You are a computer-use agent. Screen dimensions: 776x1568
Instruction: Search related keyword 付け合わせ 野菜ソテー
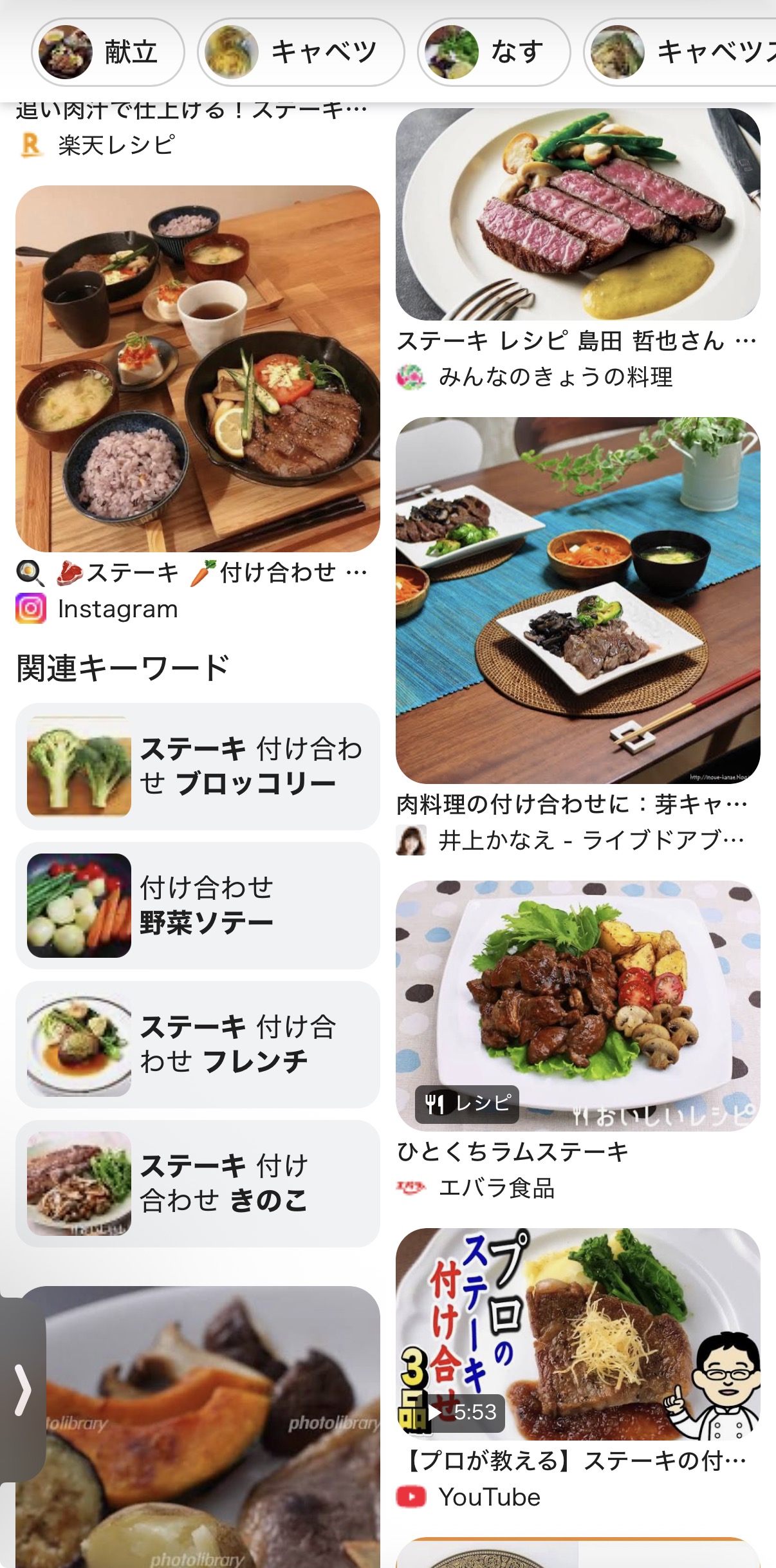click(x=198, y=906)
